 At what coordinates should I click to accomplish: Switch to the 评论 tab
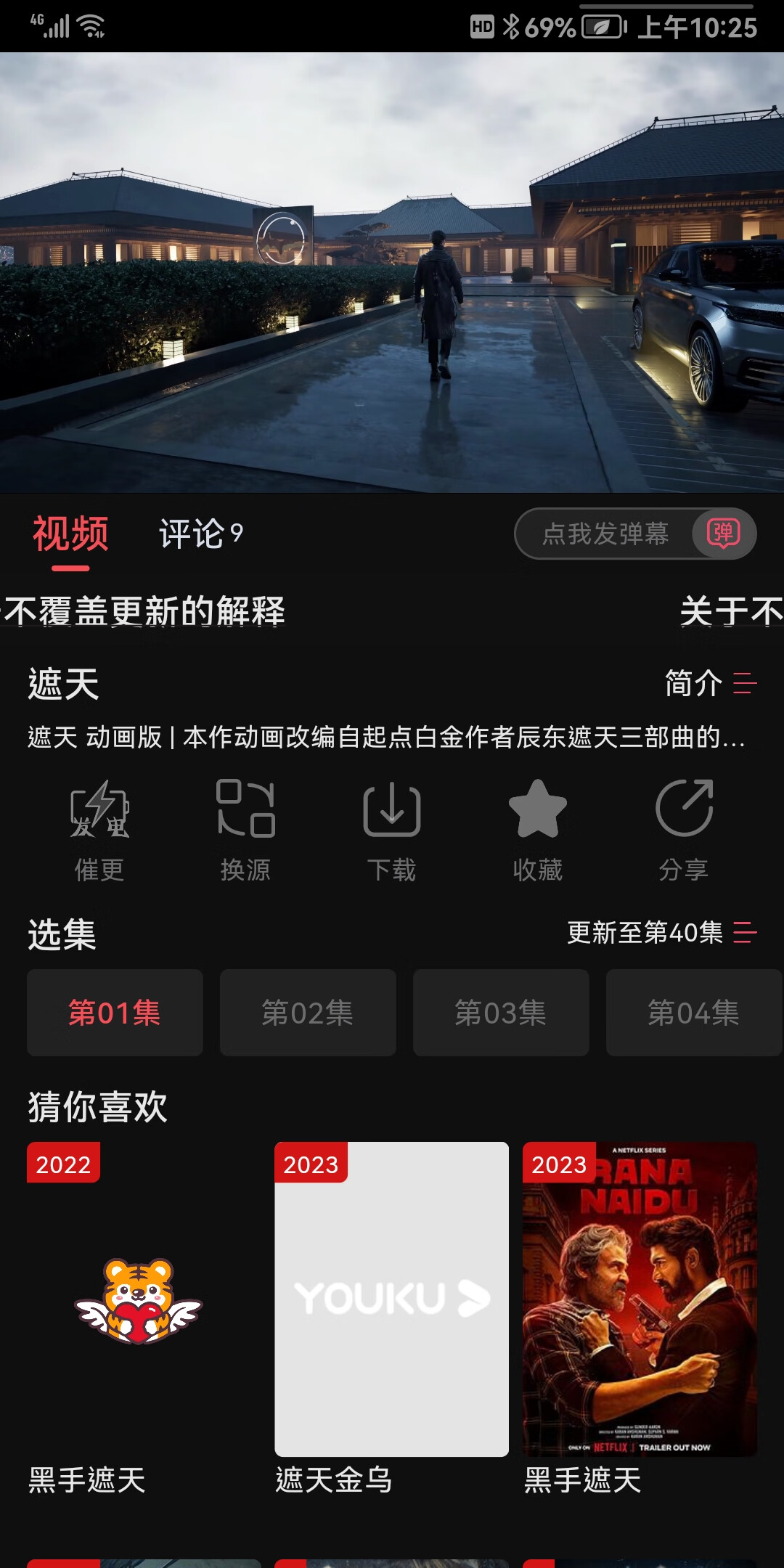point(200,534)
